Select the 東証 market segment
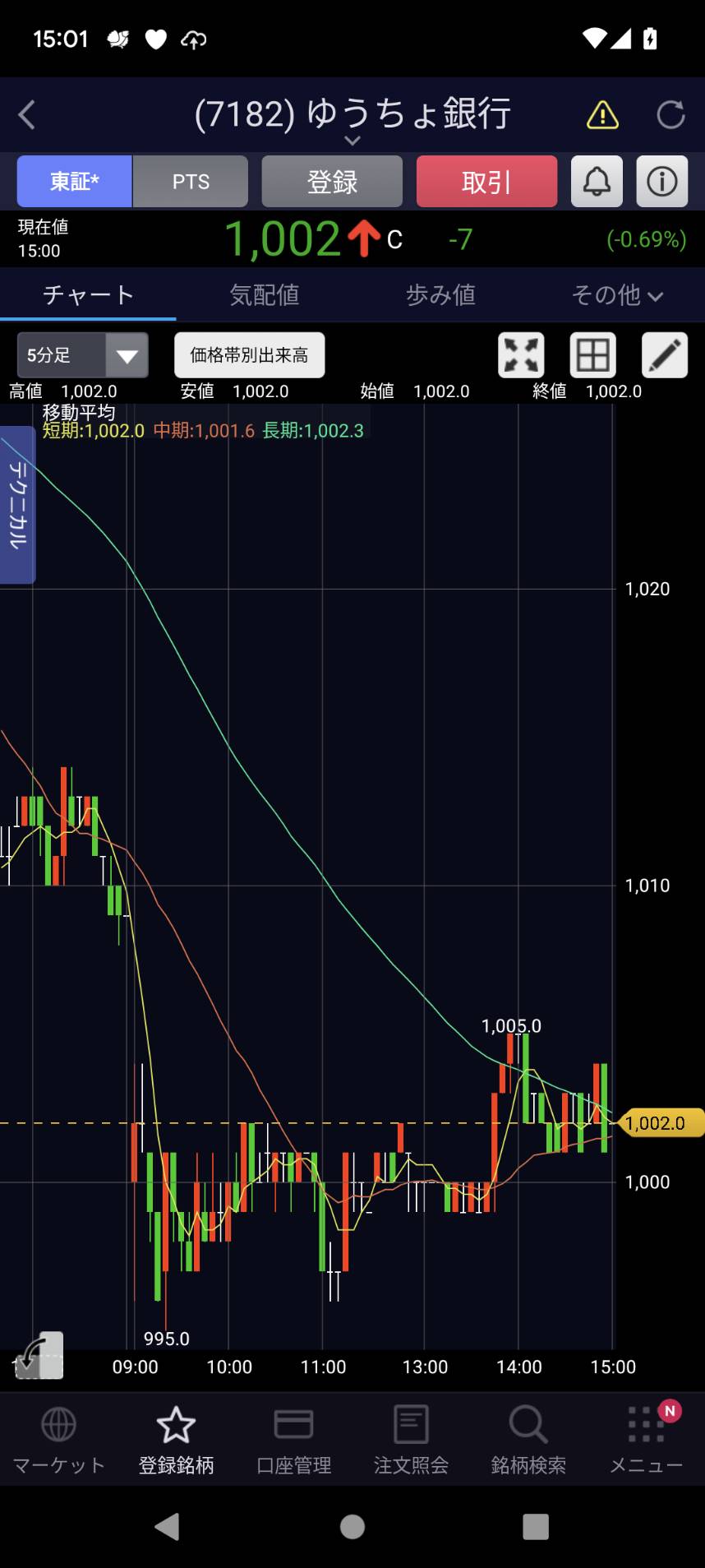Viewport: 705px width, 1568px height. [x=75, y=182]
